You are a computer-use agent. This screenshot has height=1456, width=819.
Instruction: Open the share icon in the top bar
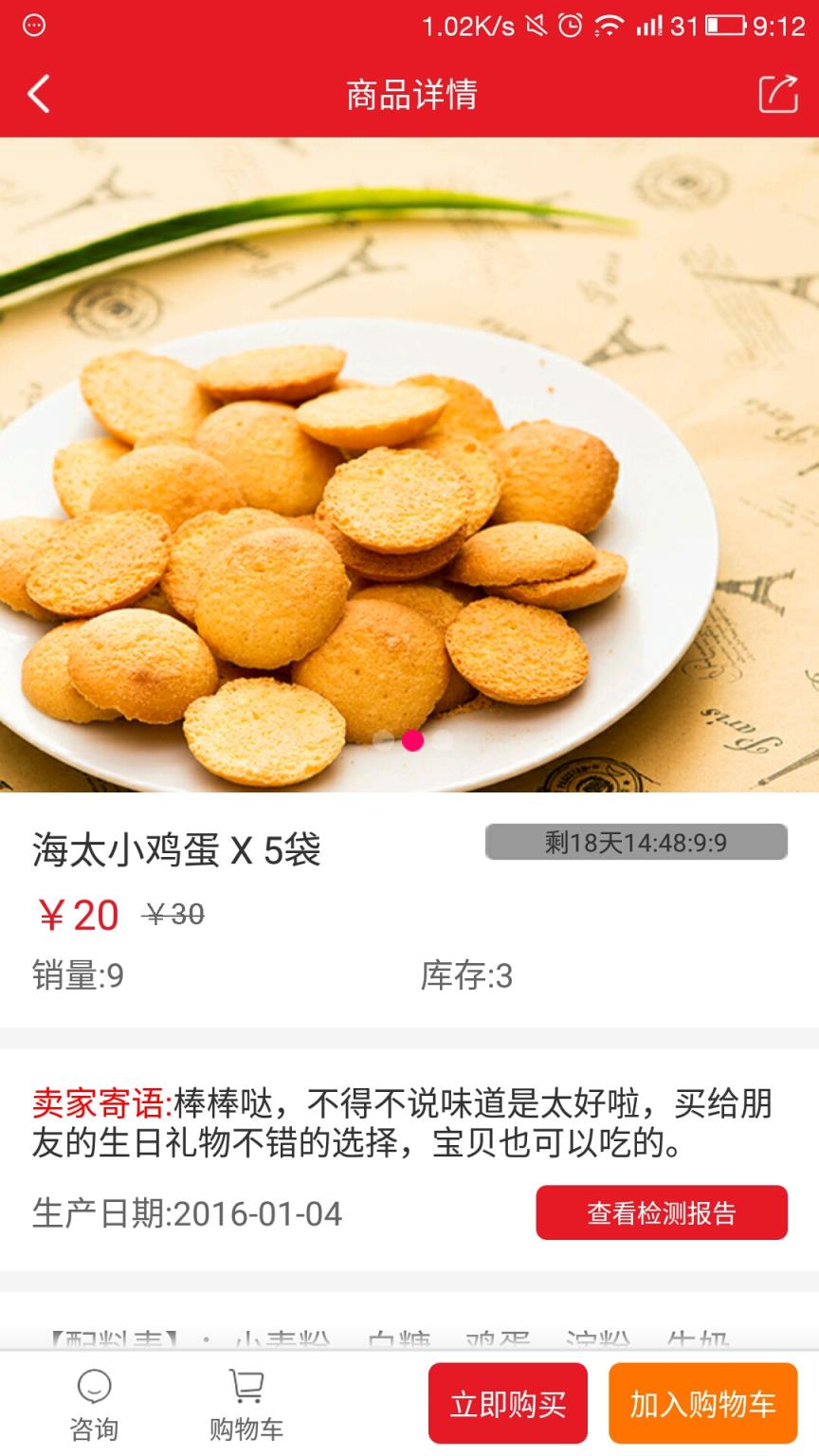click(779, 95)
